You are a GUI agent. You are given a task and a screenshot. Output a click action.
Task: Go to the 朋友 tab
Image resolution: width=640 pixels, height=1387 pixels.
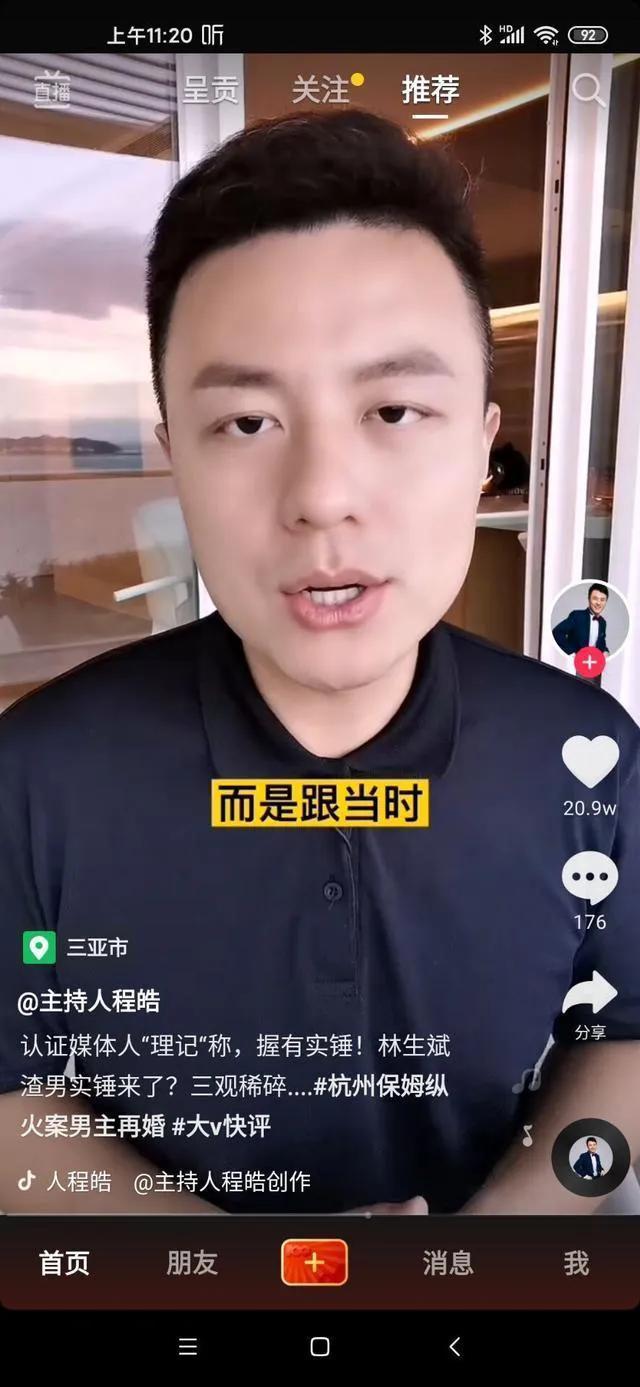click(192, 1263)
